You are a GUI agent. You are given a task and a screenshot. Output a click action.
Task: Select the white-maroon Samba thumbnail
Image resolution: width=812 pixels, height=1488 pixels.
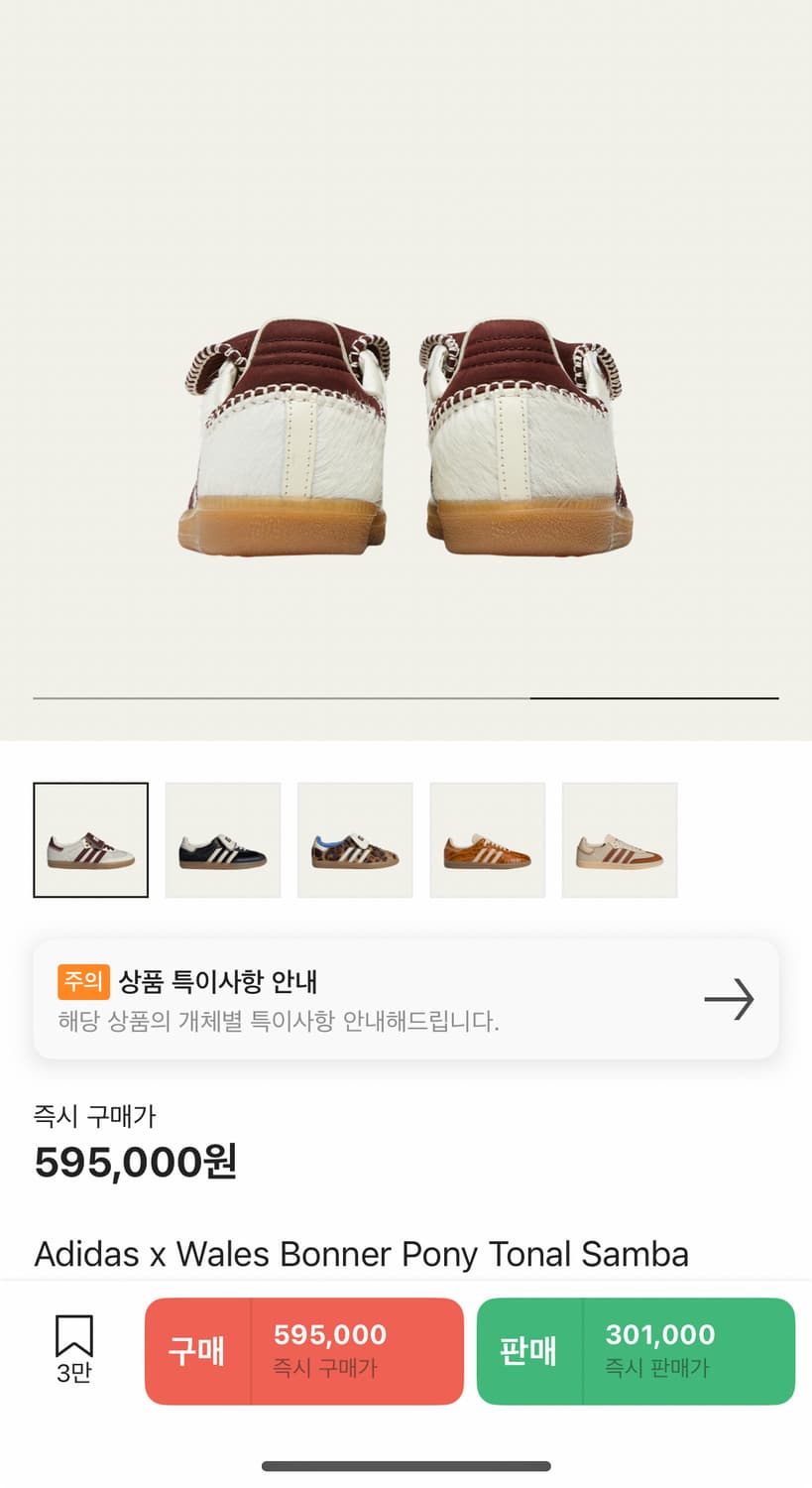(90, 839)
